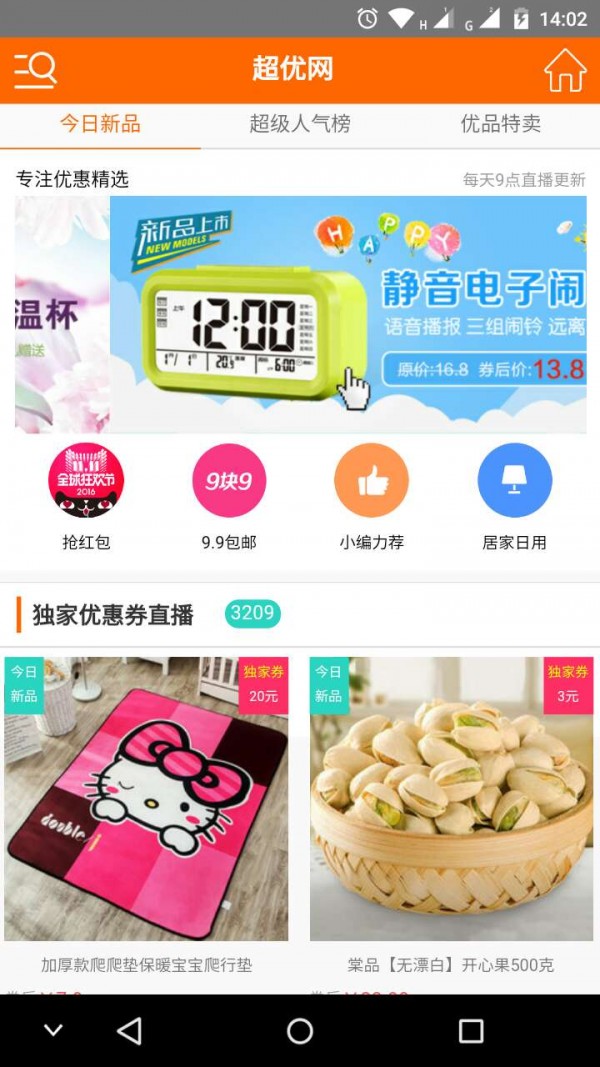Open 小编力荐 recommendations
The height and width of the screenshot is (1067, 600).
click(371, 497)
